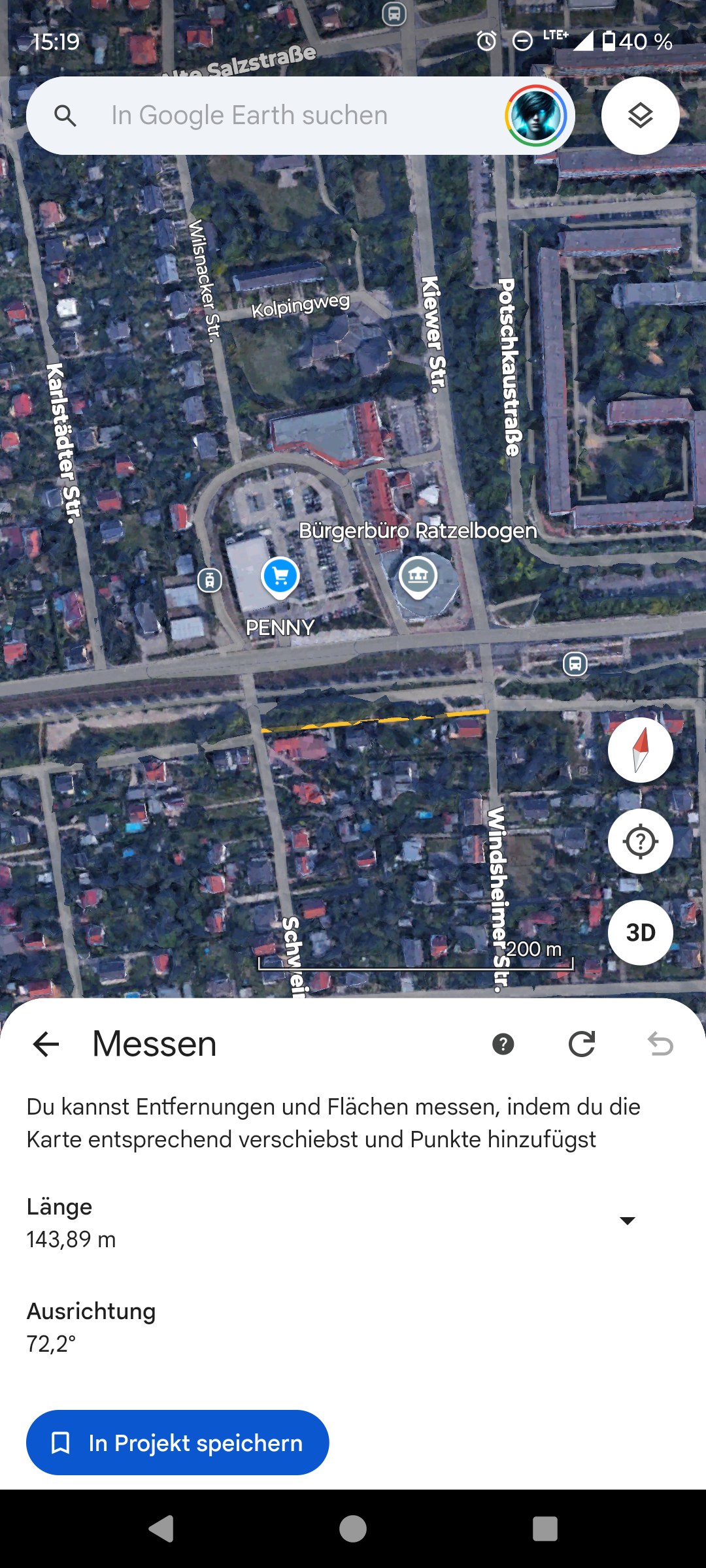Tap the system home button
The height and width of the screenshot is (1568, 706).
[353, 1529]
